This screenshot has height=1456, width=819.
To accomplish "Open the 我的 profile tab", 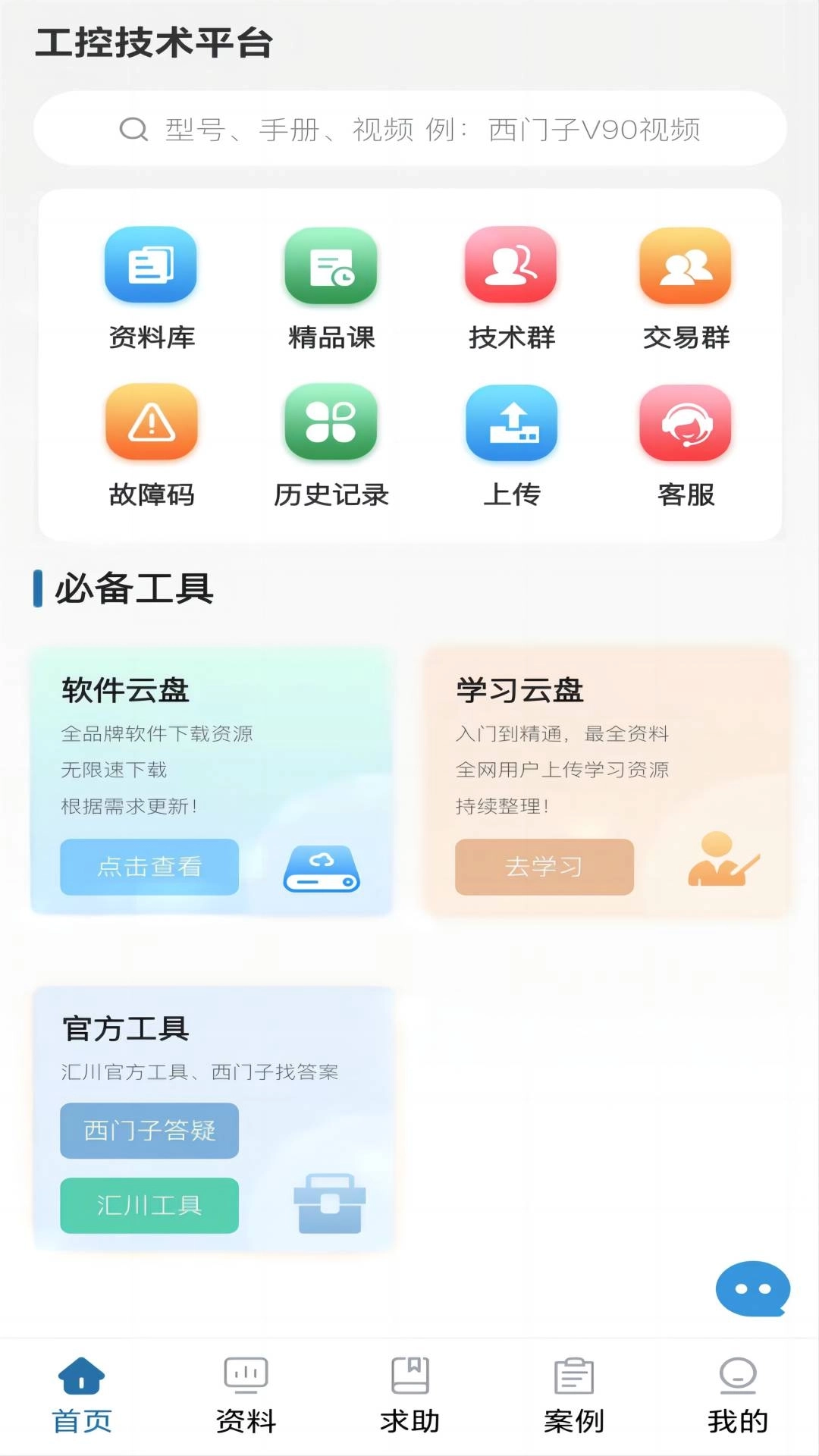I will 736,1395.
